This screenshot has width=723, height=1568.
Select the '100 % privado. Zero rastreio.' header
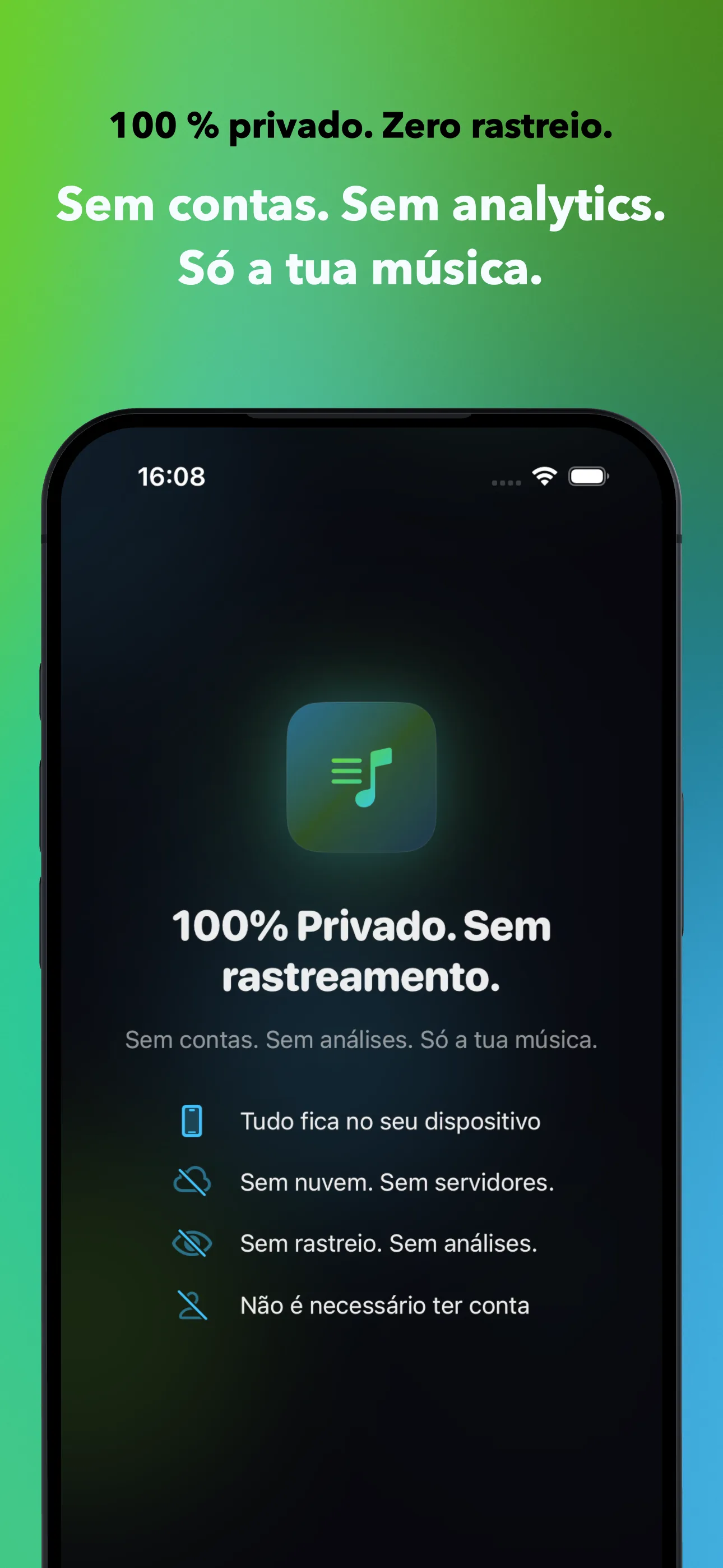(361, 126)
